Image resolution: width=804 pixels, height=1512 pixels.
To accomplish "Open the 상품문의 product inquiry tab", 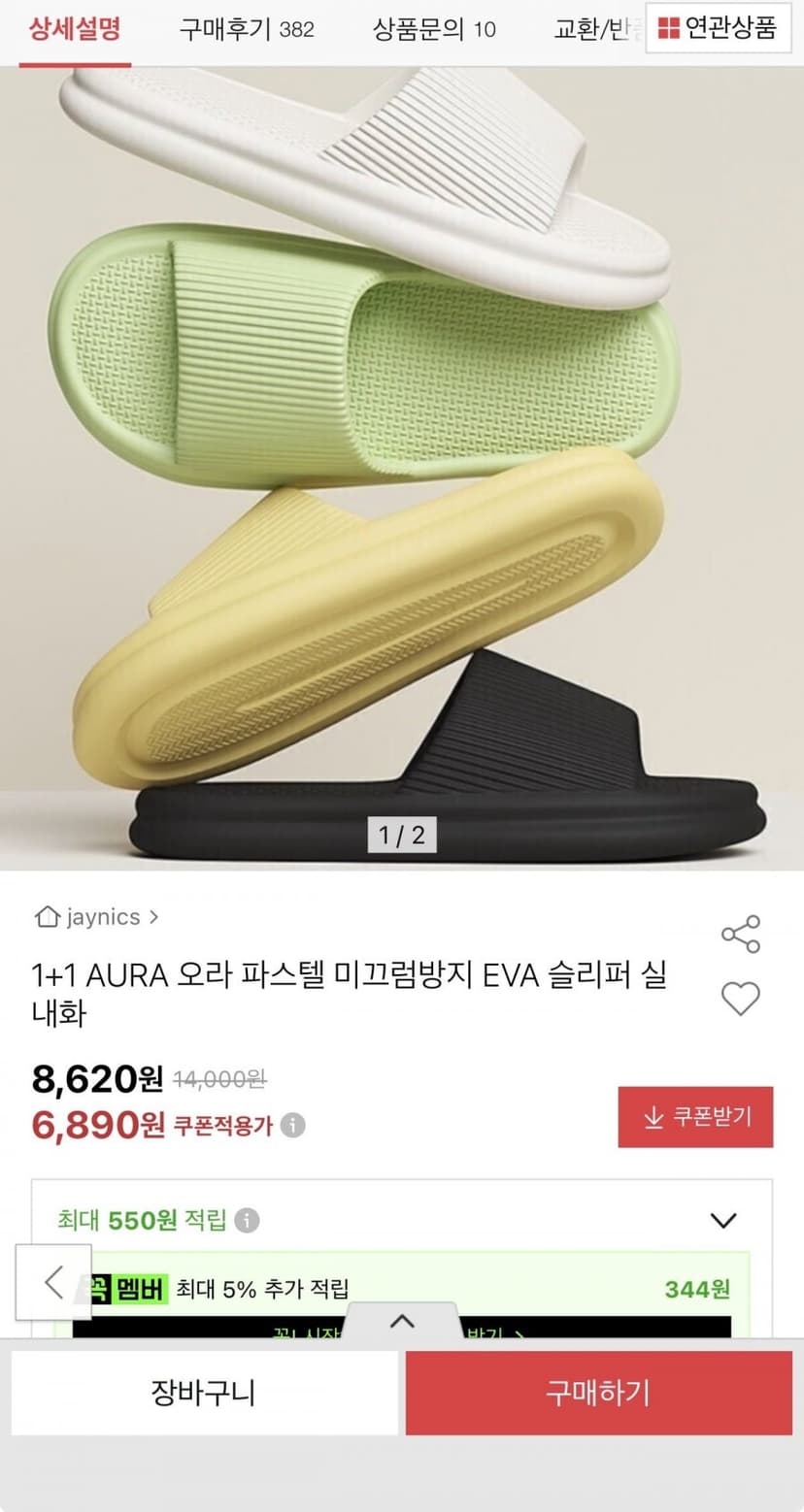I will point(434,29).
